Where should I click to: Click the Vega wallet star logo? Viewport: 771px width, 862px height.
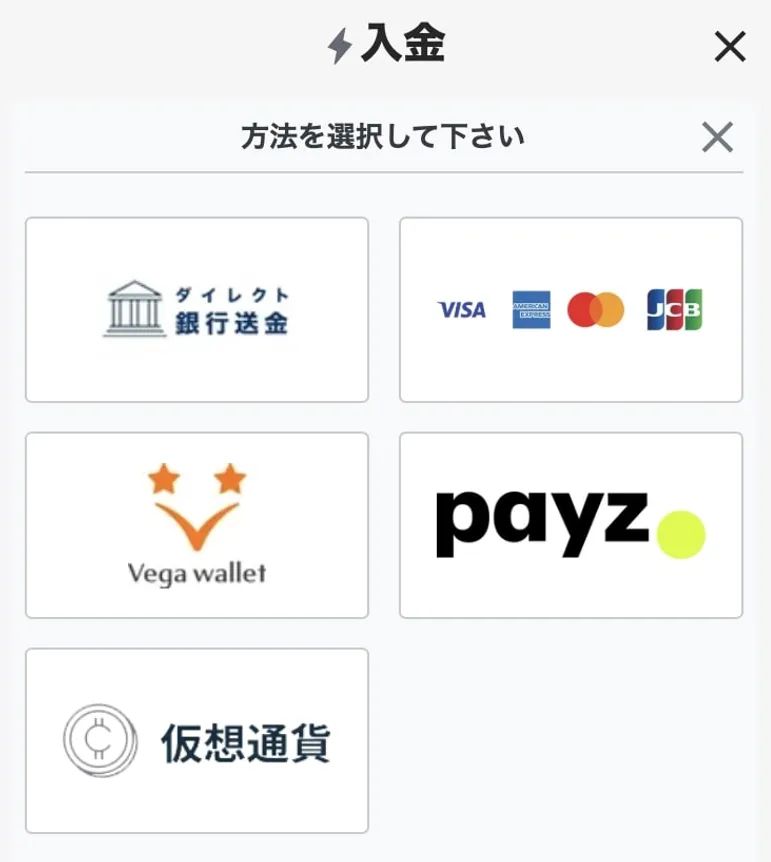pyautogui.click(x=197, y=497)
